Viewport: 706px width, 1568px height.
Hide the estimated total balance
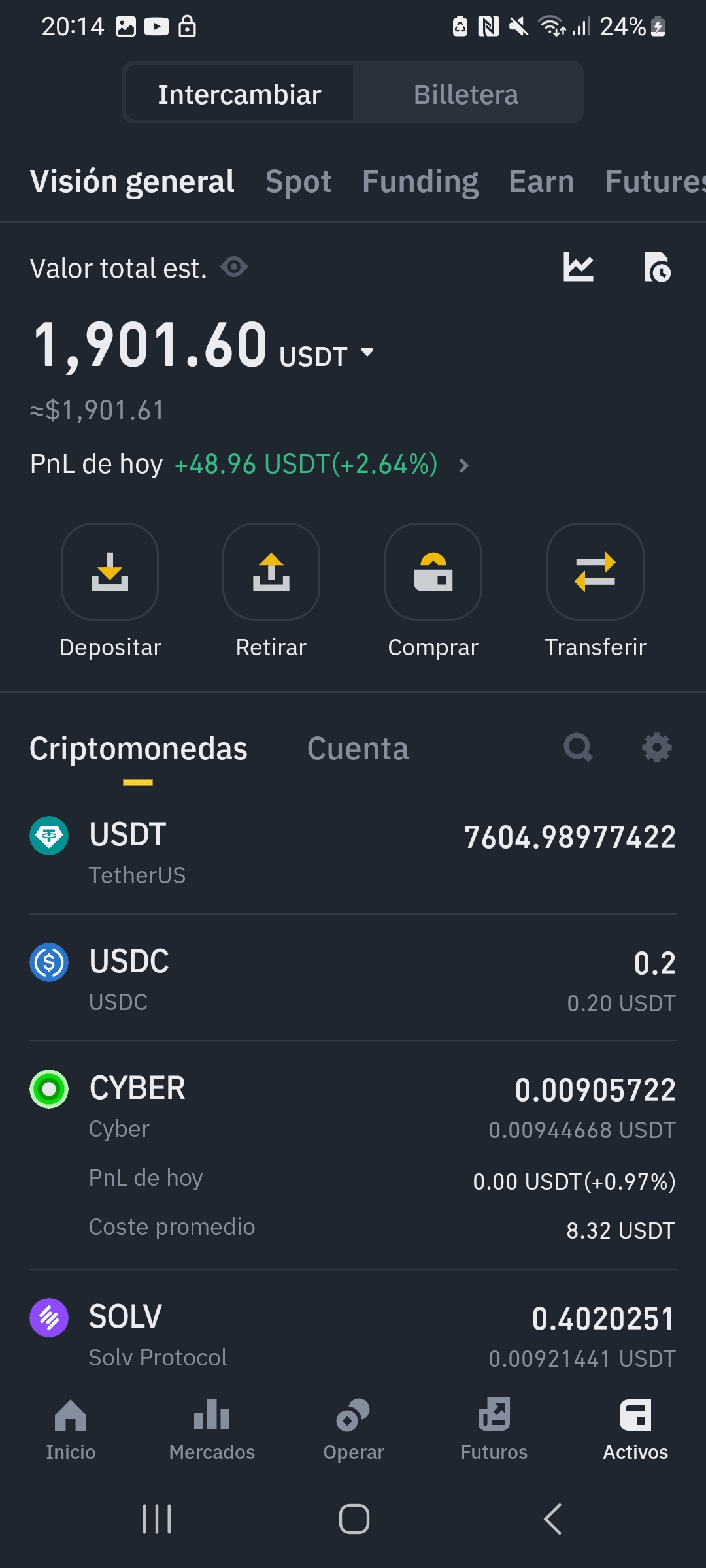click(234, 267)
